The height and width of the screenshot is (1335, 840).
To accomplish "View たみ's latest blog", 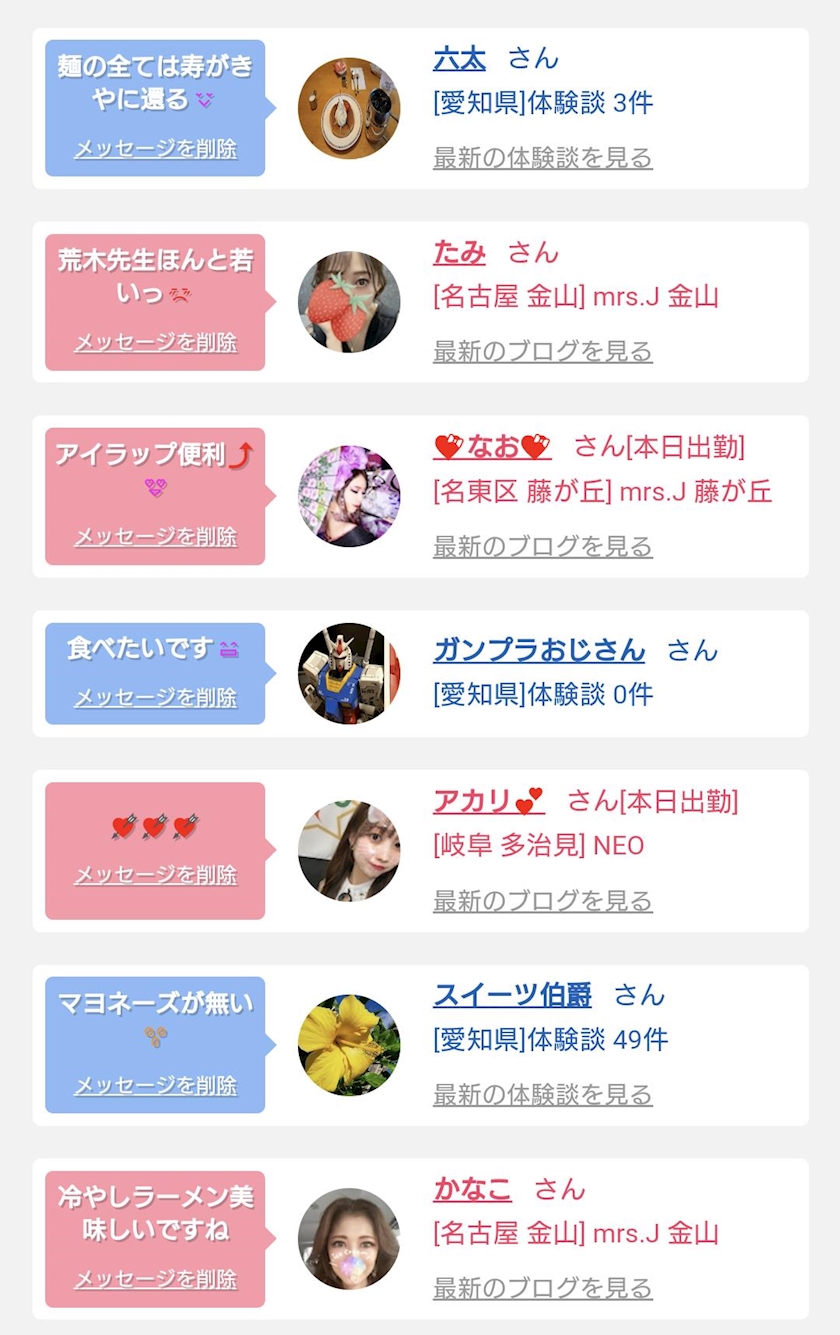I will click(x=542, y=352).
